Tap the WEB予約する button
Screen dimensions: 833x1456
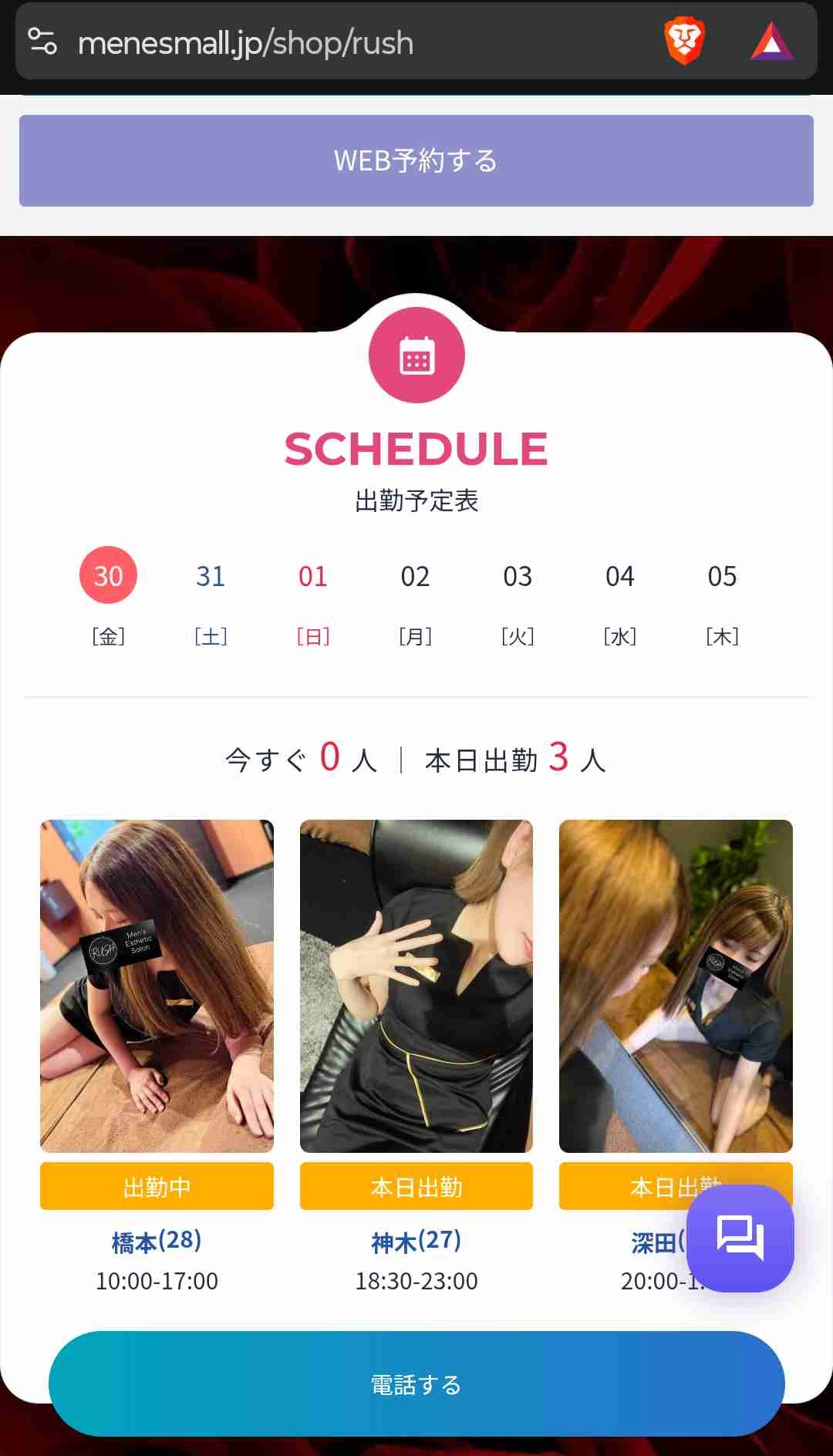click(x=416, y=160)
